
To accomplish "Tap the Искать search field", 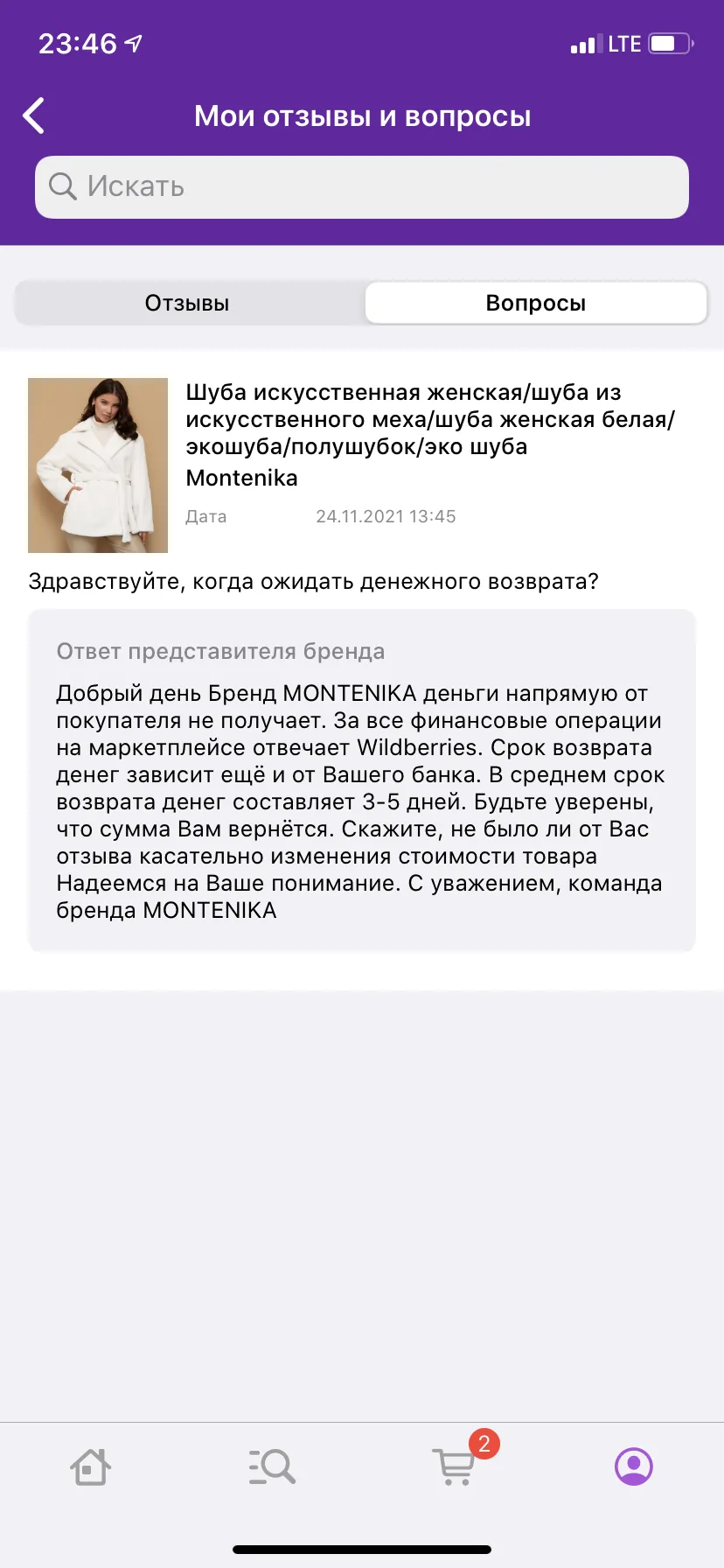I will (362, 187).
